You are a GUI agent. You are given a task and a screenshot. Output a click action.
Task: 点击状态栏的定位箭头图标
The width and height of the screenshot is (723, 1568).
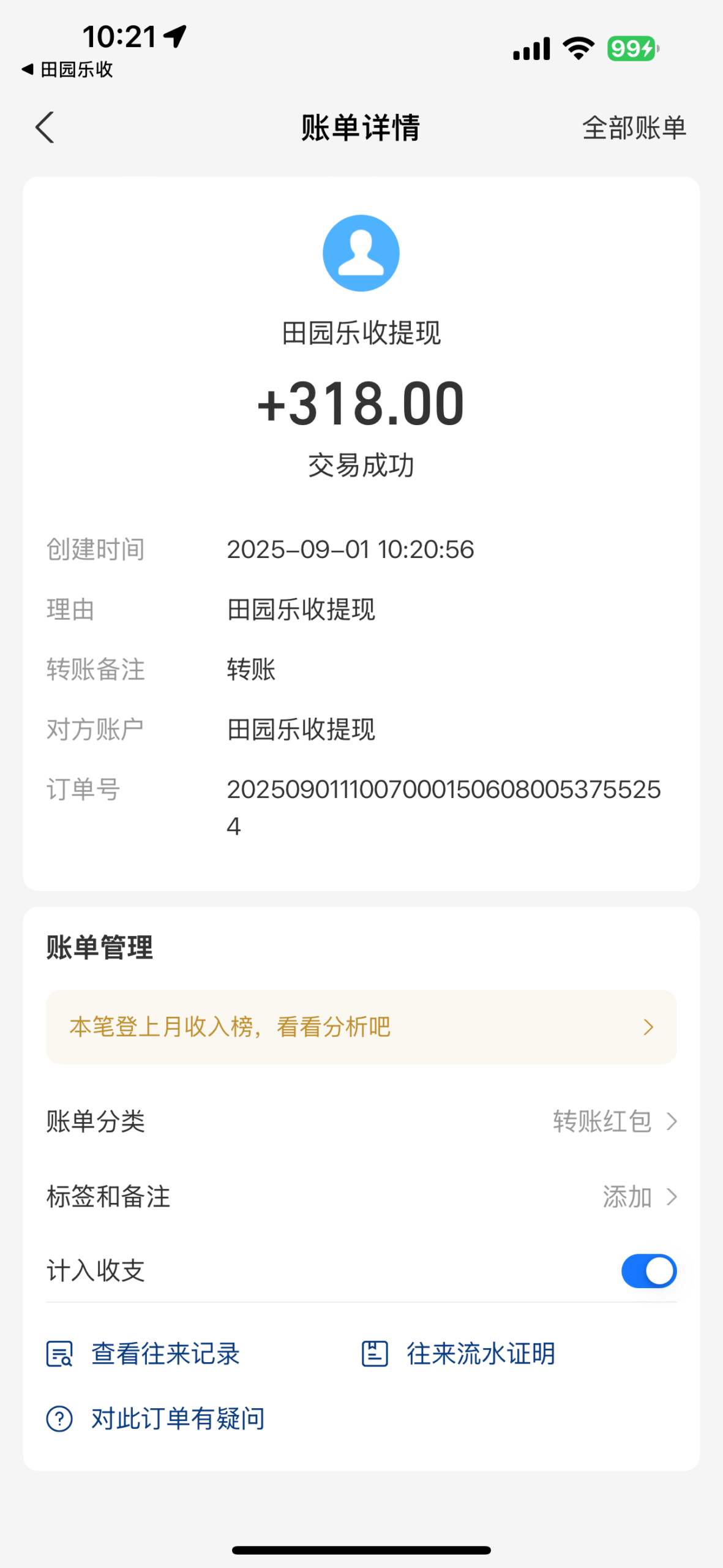pos(174,38)
